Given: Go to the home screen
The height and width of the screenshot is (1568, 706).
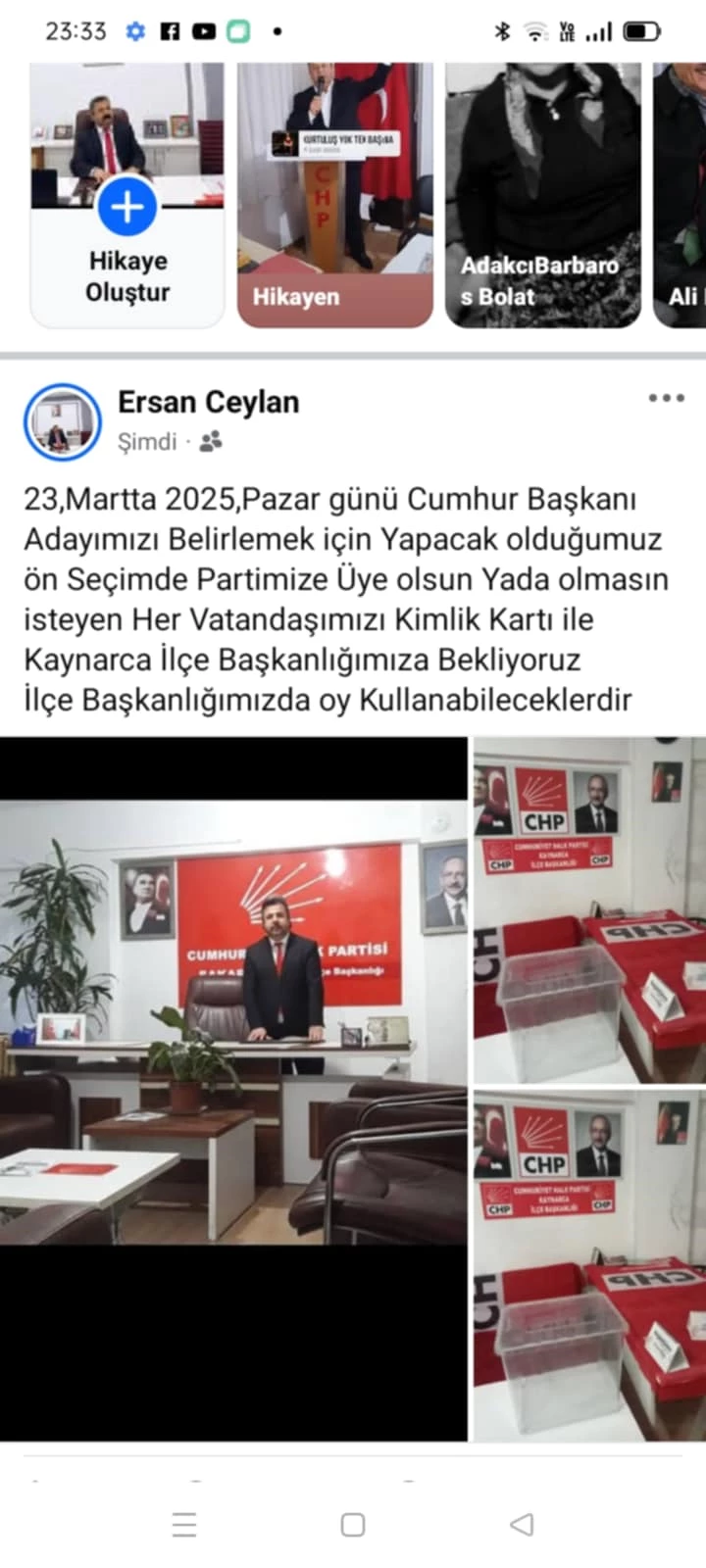Looking at the screenshot, I should pos(353,1524).
